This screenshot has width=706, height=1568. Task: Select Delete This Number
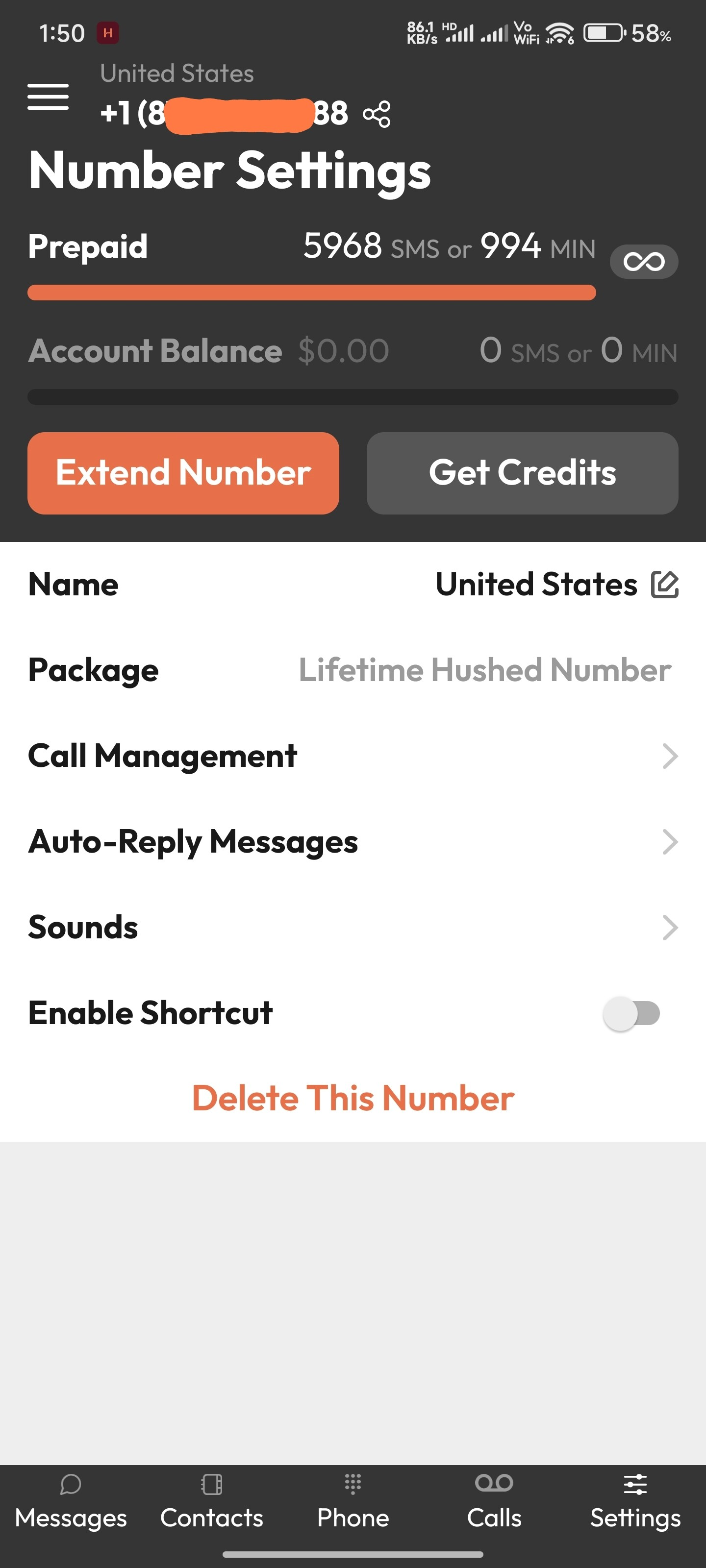coord(353,1099)
